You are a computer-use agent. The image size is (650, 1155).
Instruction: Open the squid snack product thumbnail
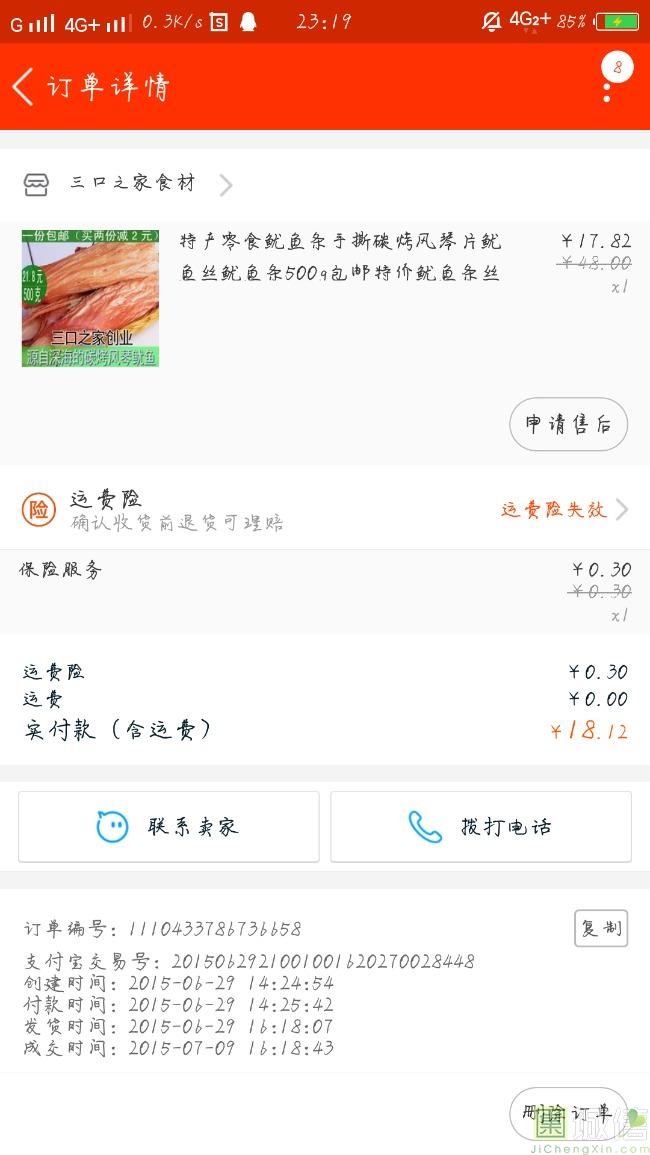click(x=90, y=298)
